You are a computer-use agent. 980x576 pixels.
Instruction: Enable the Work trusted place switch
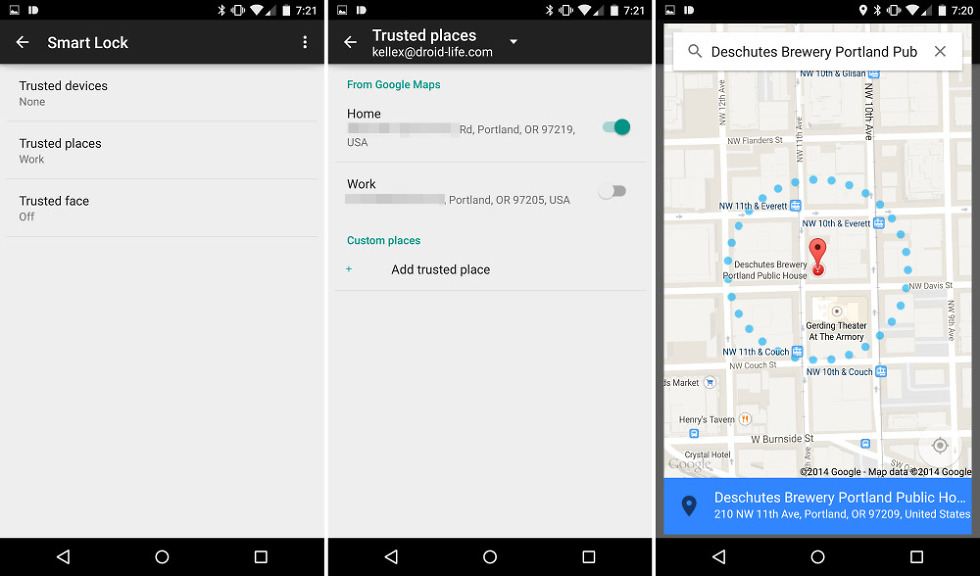pyautogui.click(x=612, y=191)
